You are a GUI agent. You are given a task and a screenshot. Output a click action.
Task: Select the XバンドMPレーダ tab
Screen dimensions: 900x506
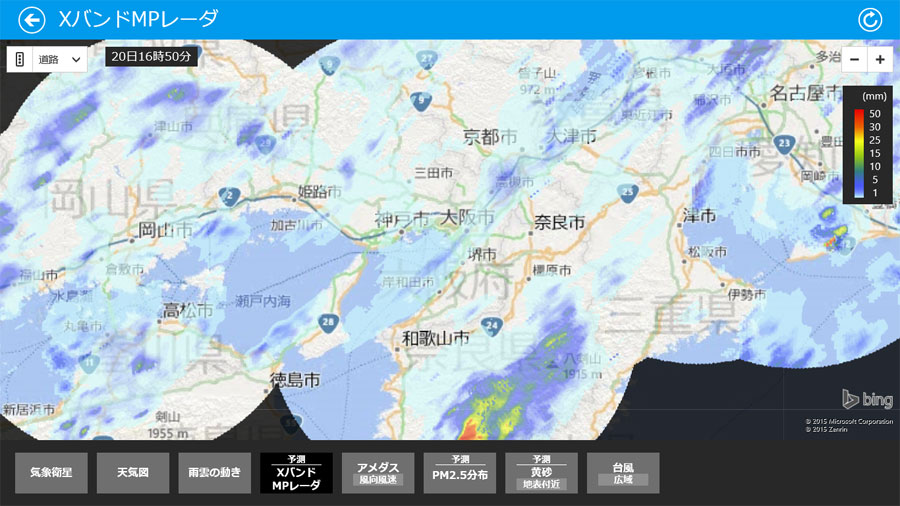tap(296, 473)
